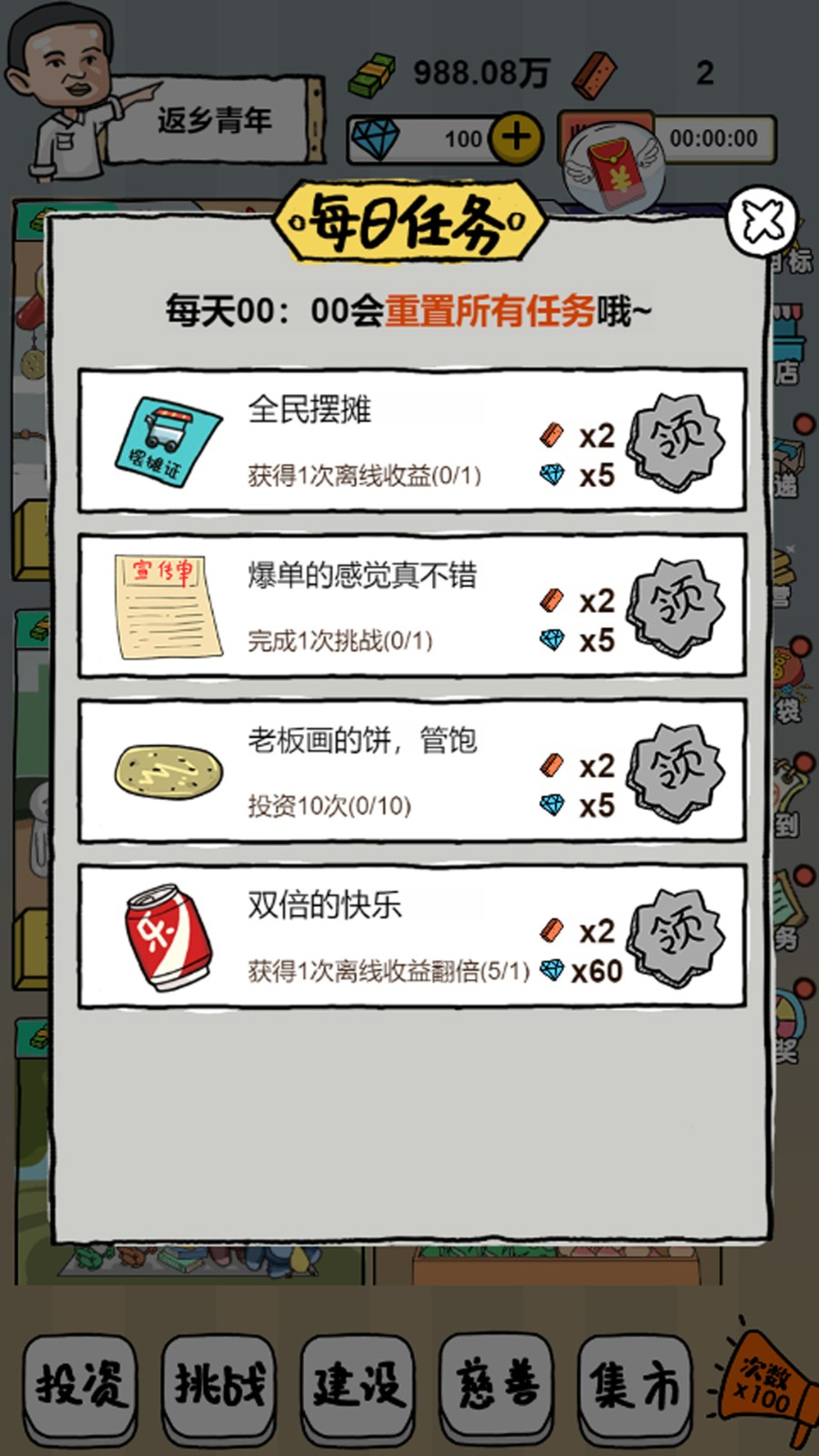Claim reward for 双倍的快乐 task
The image size is (819, 1456).
tap(678, 936)
